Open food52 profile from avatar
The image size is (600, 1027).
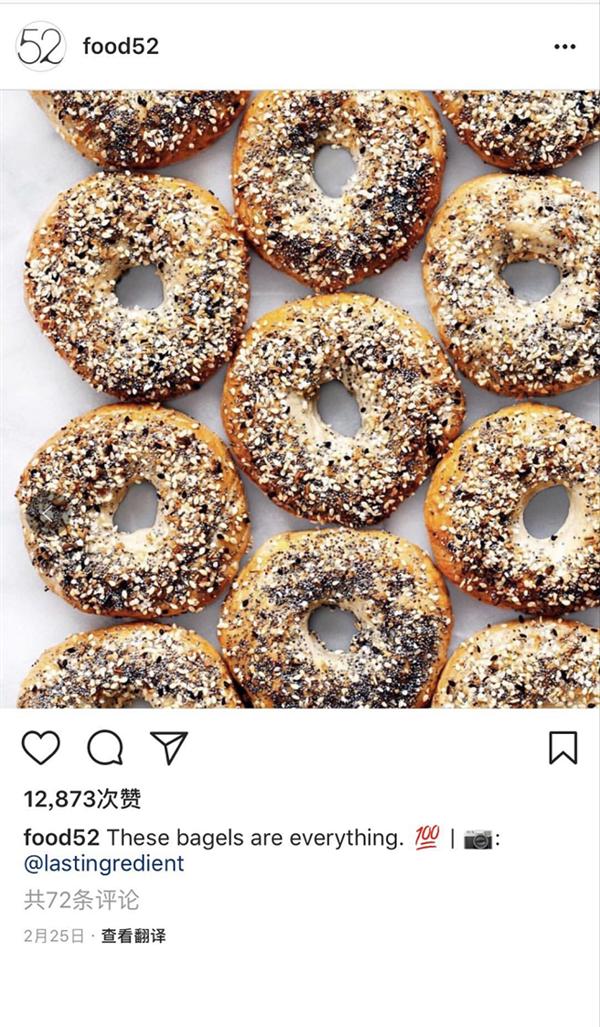click(41, 46)
